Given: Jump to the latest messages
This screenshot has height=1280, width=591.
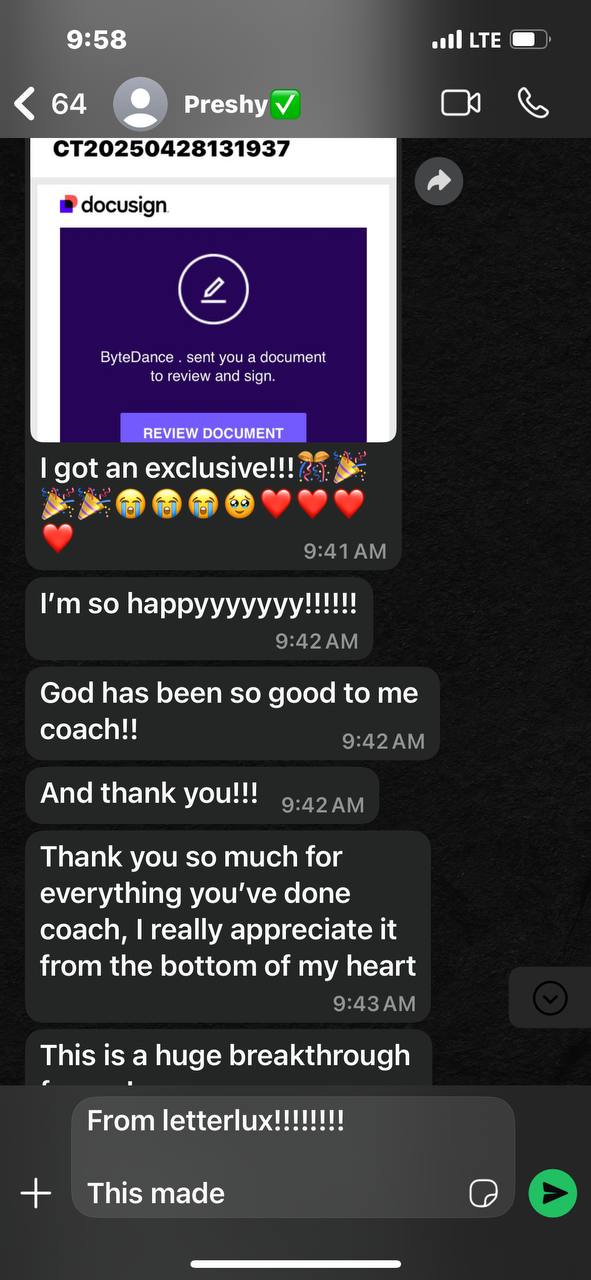Looking at the screenshot, I should pos(550,998).
